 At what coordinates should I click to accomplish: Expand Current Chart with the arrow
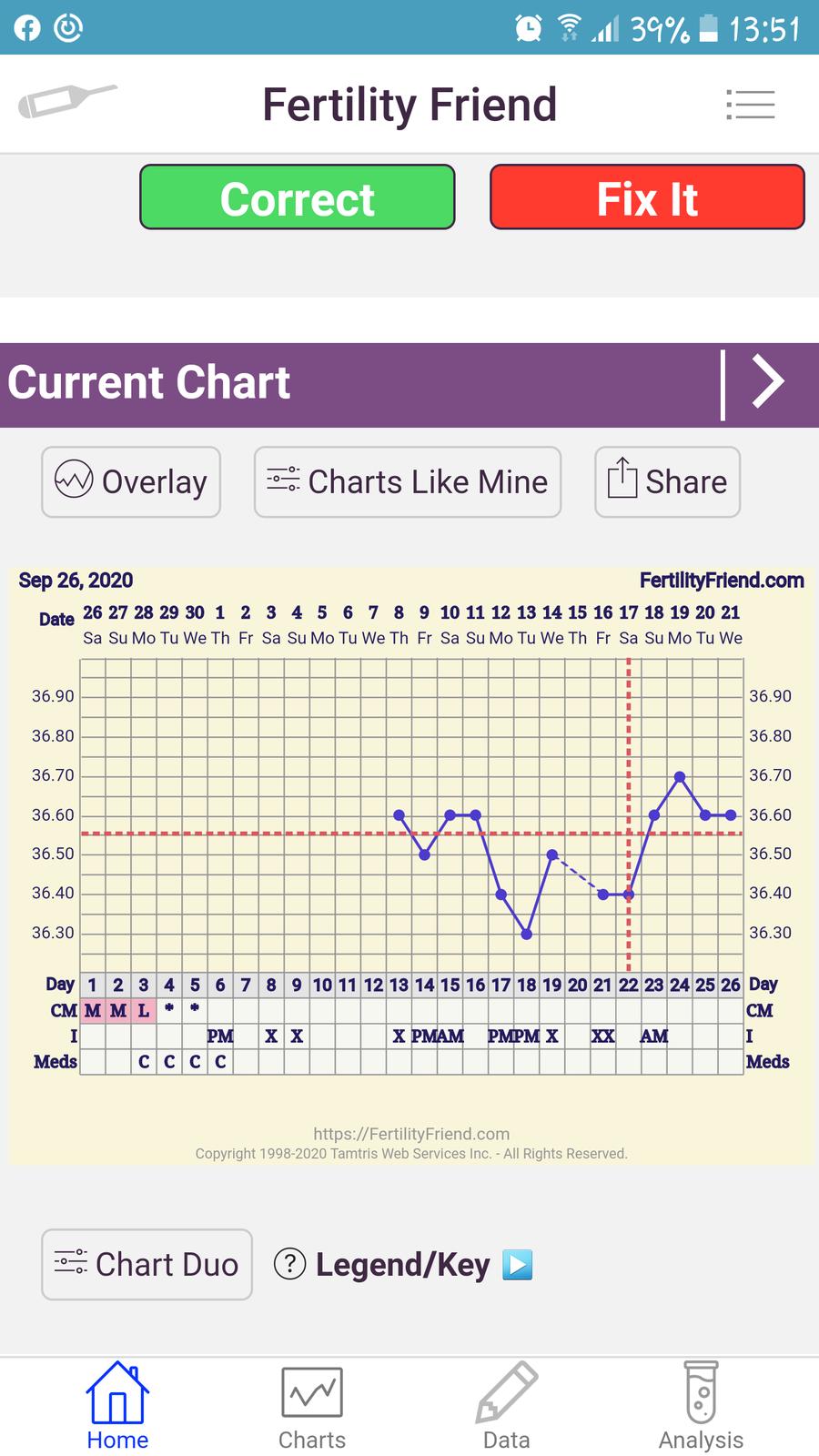pyautogui.click(x=767, y=382)
